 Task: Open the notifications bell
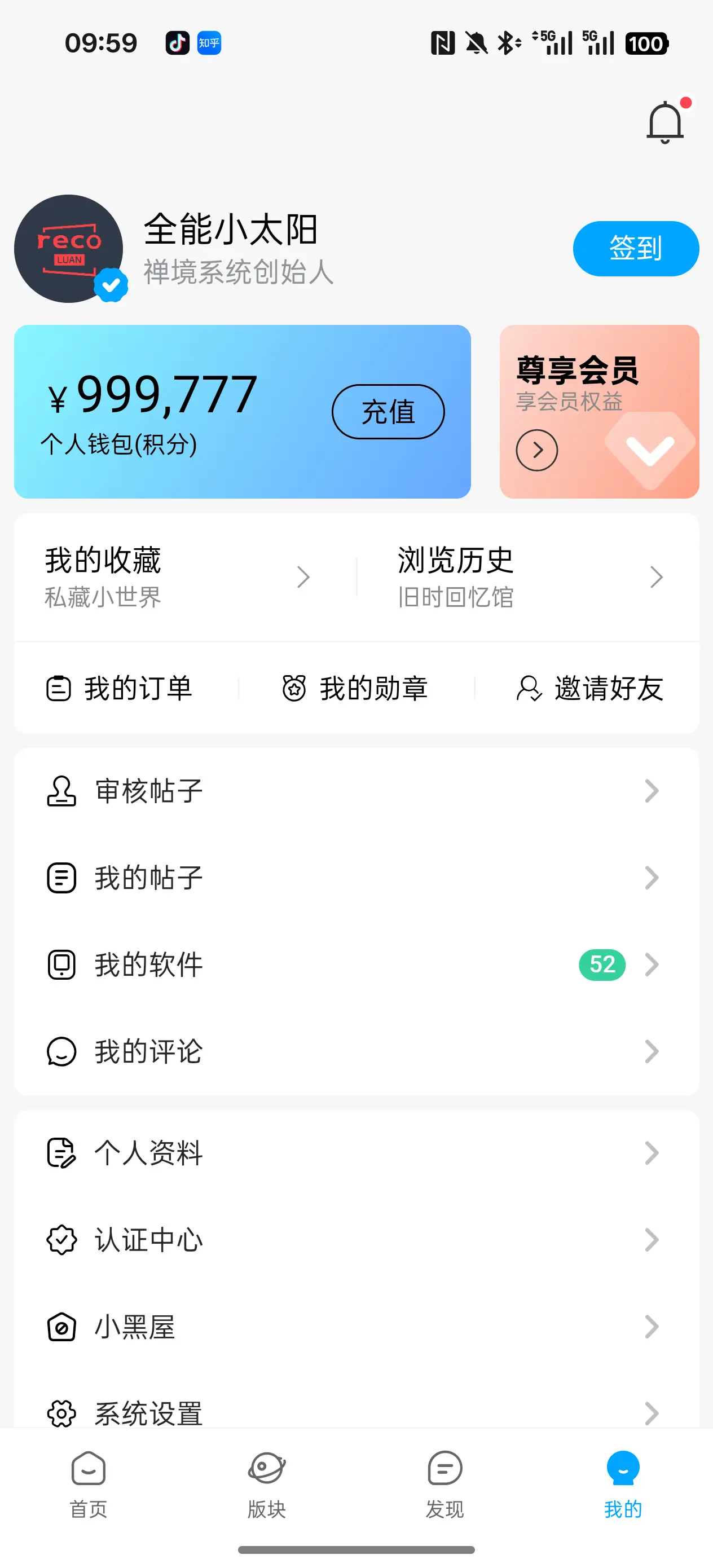[x=665, y=122]
